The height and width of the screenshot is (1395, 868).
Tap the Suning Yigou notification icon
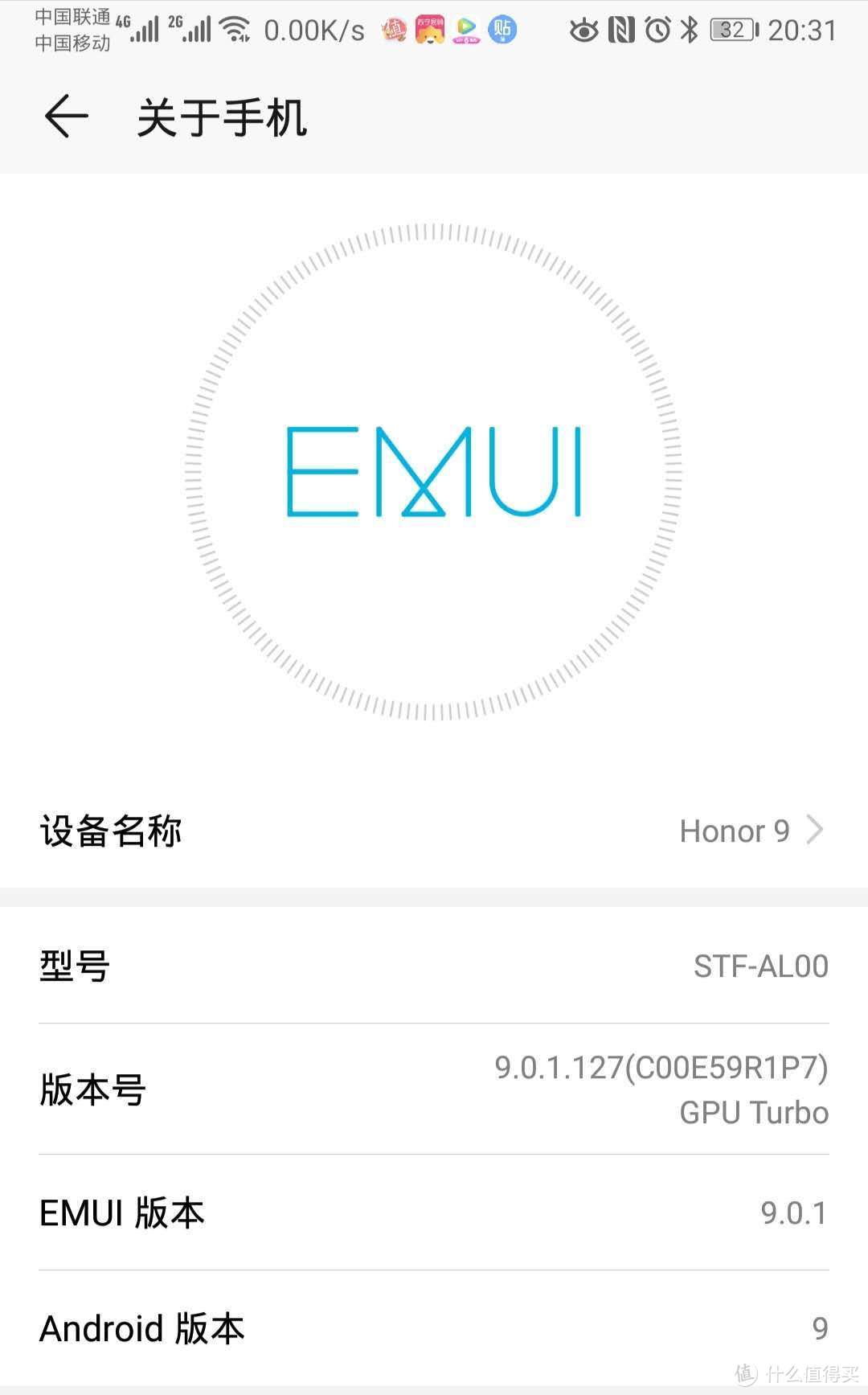pyautogui.click(x=430, y=28)
